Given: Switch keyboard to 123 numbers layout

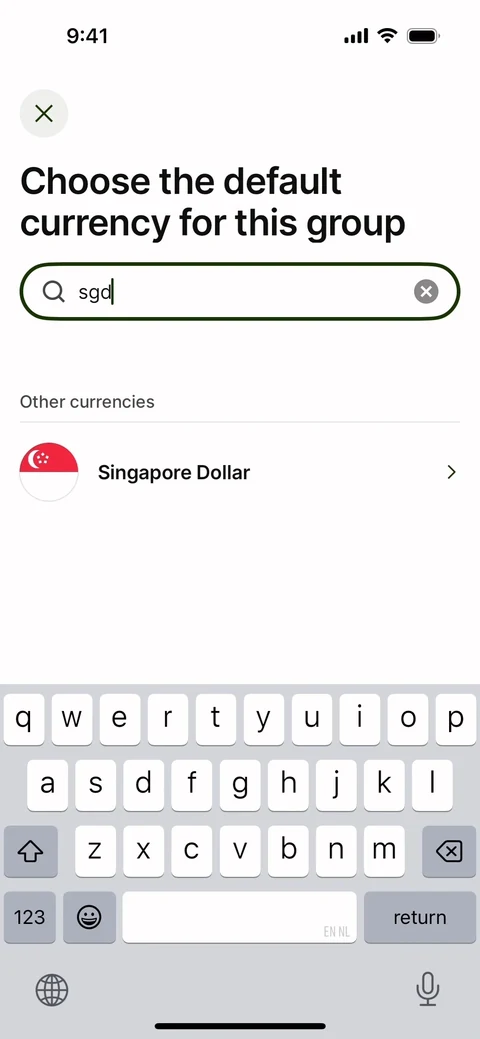Looking at the screenshot, I should pos(30,917).
